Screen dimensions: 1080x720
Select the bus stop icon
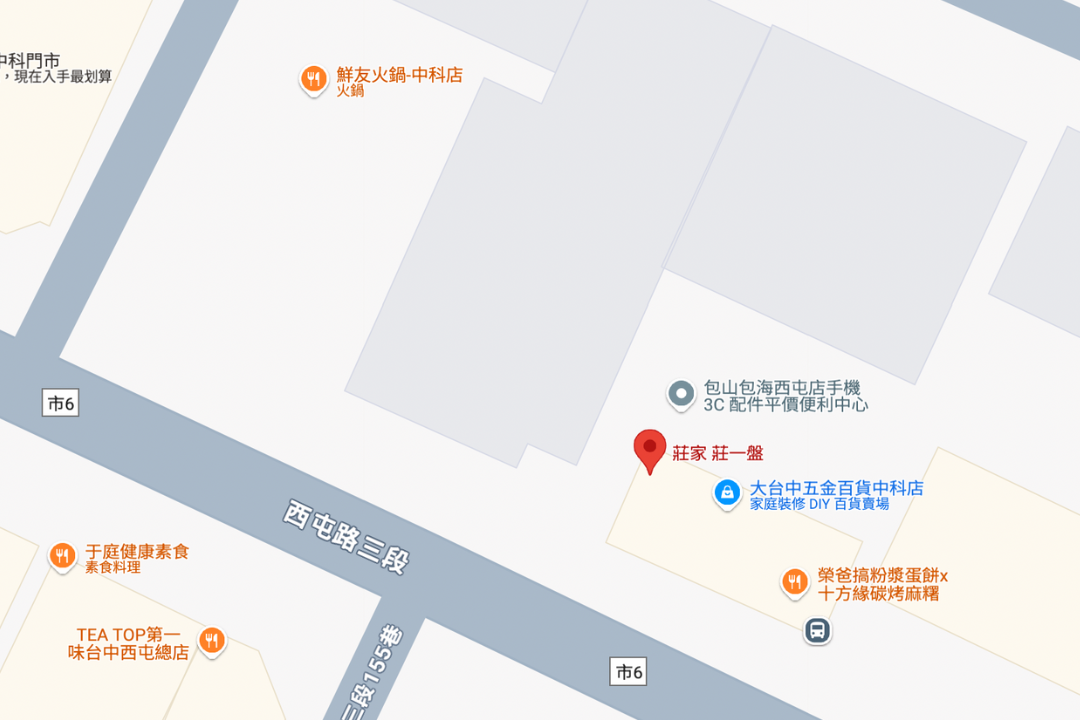click(x=817, y=630)
